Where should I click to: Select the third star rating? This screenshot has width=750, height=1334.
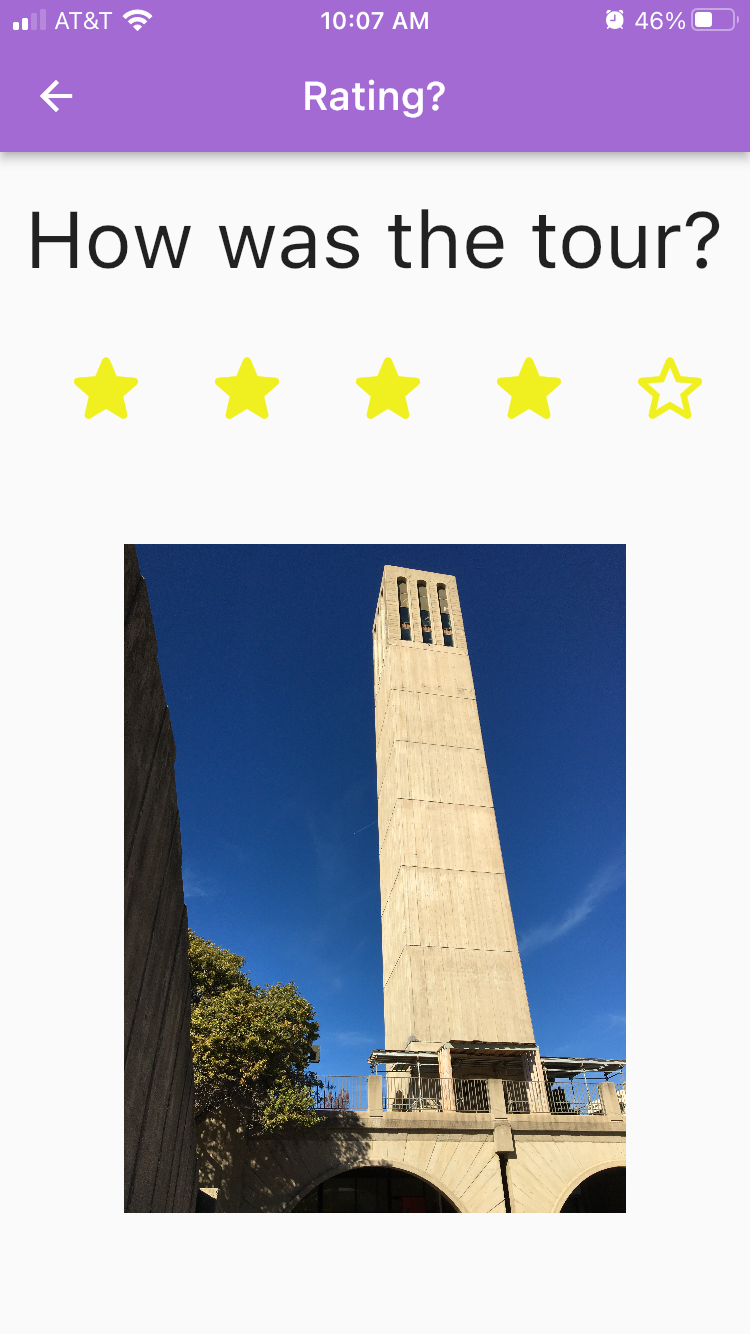pos(388,389)
